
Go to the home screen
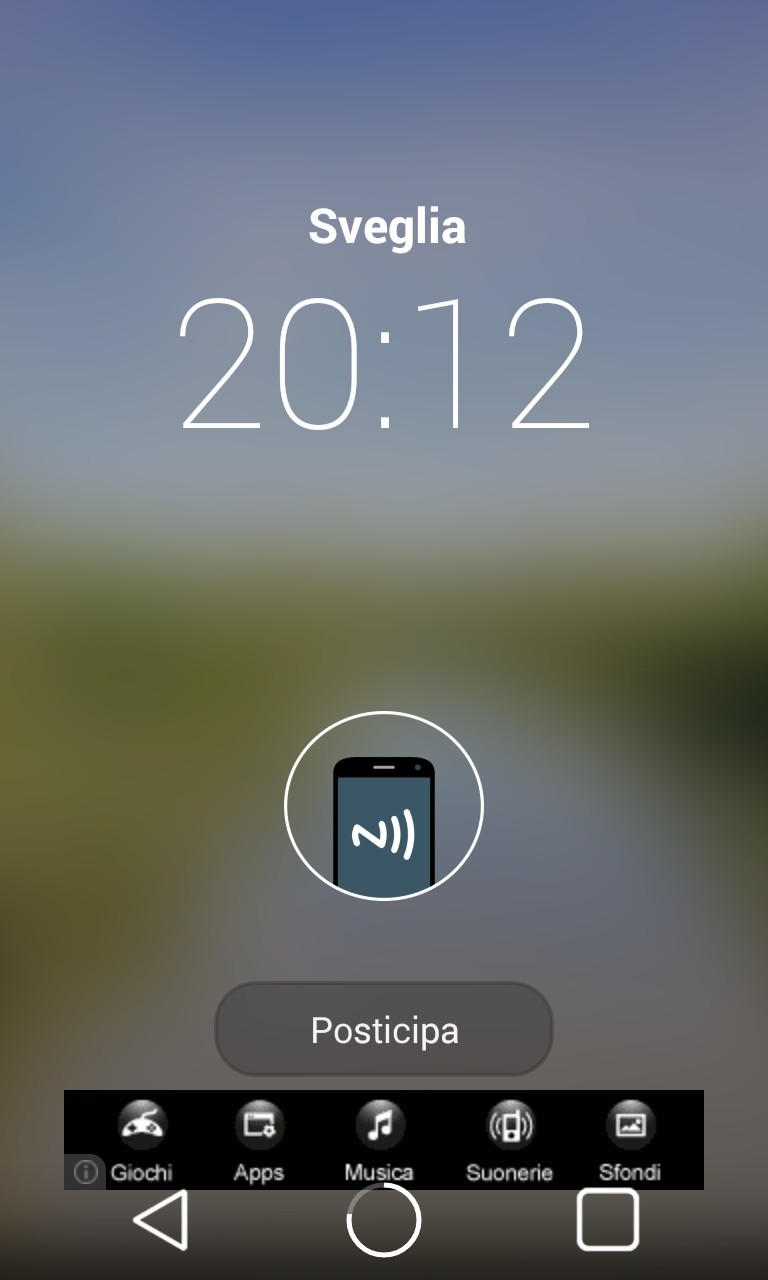[x=384, y=1220]
